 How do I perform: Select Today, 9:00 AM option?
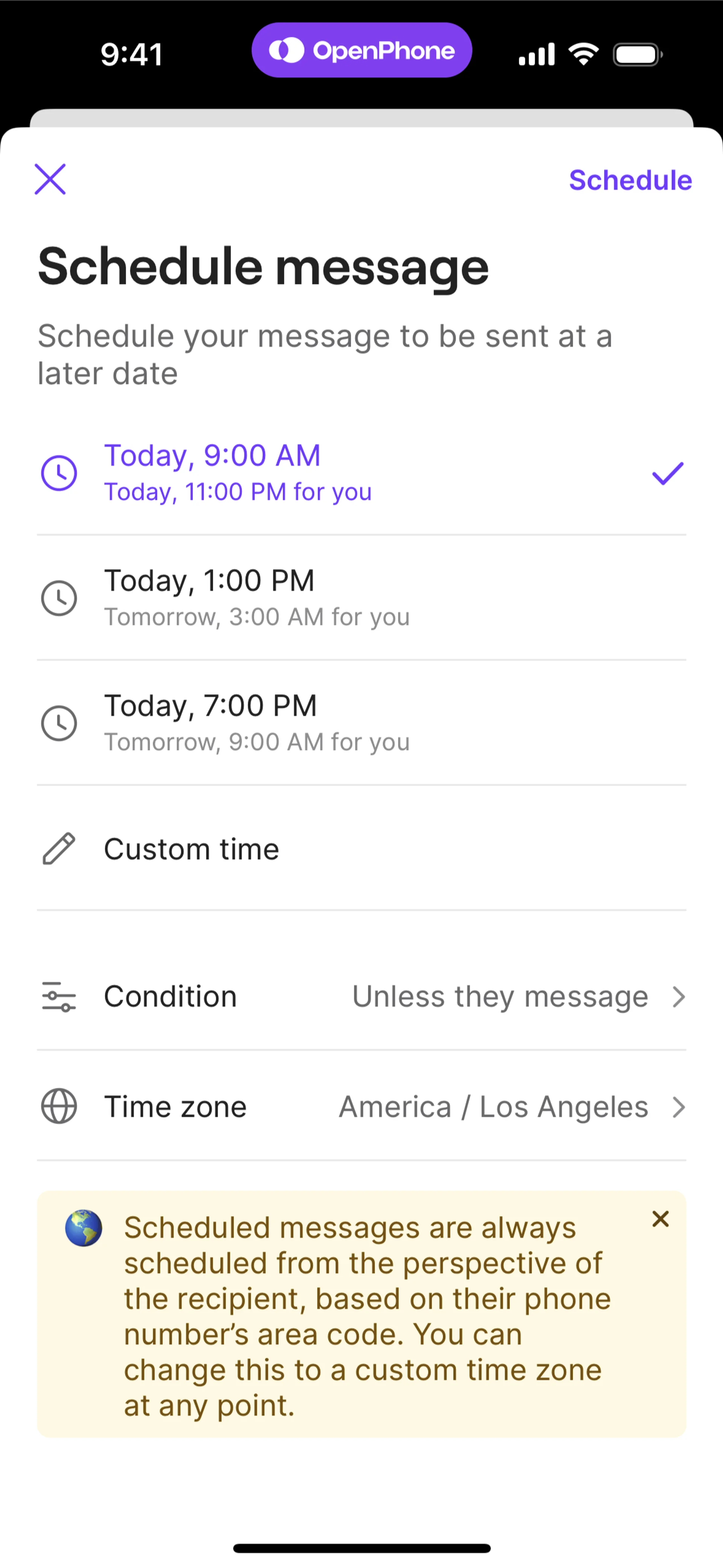point(361,473)
